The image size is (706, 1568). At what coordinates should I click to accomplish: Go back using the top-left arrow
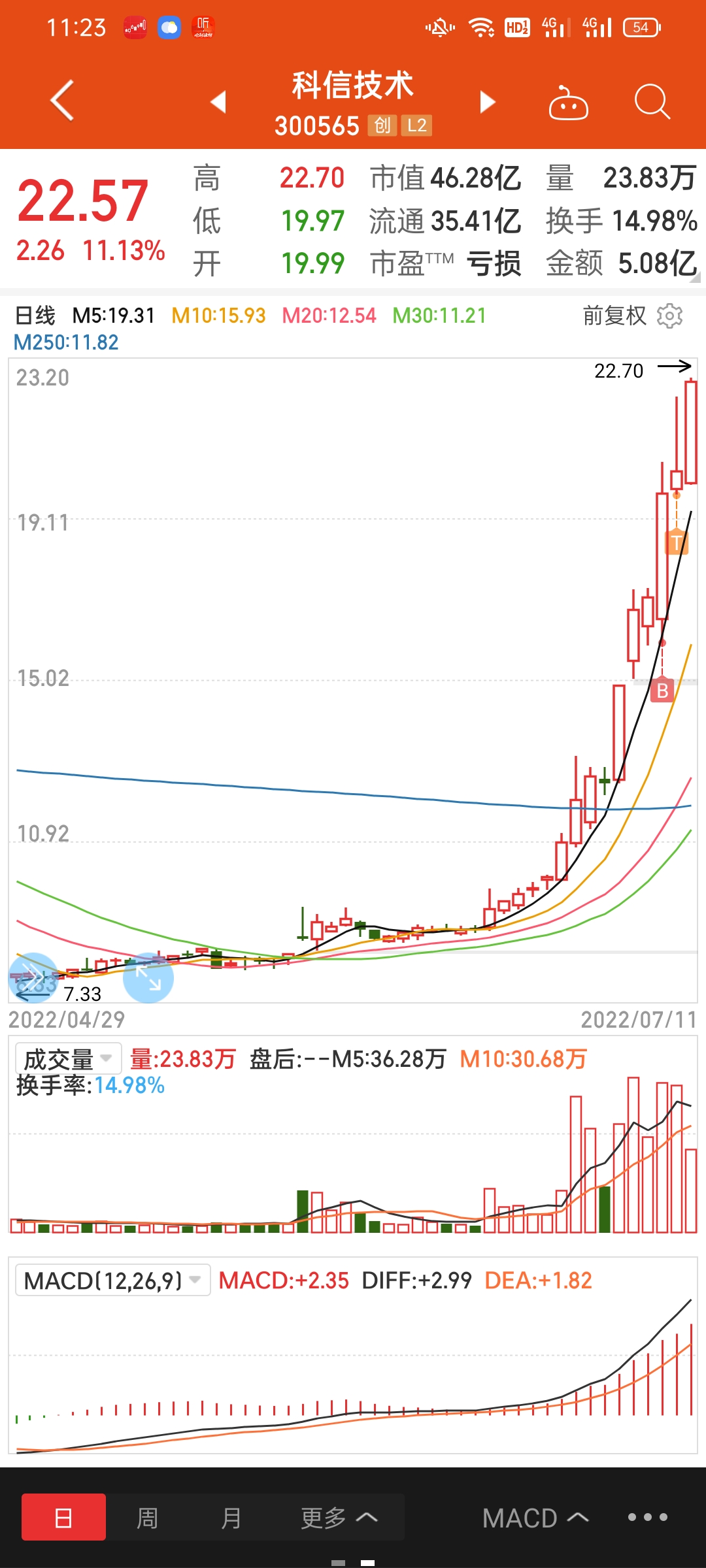click(x=62, y=101)
